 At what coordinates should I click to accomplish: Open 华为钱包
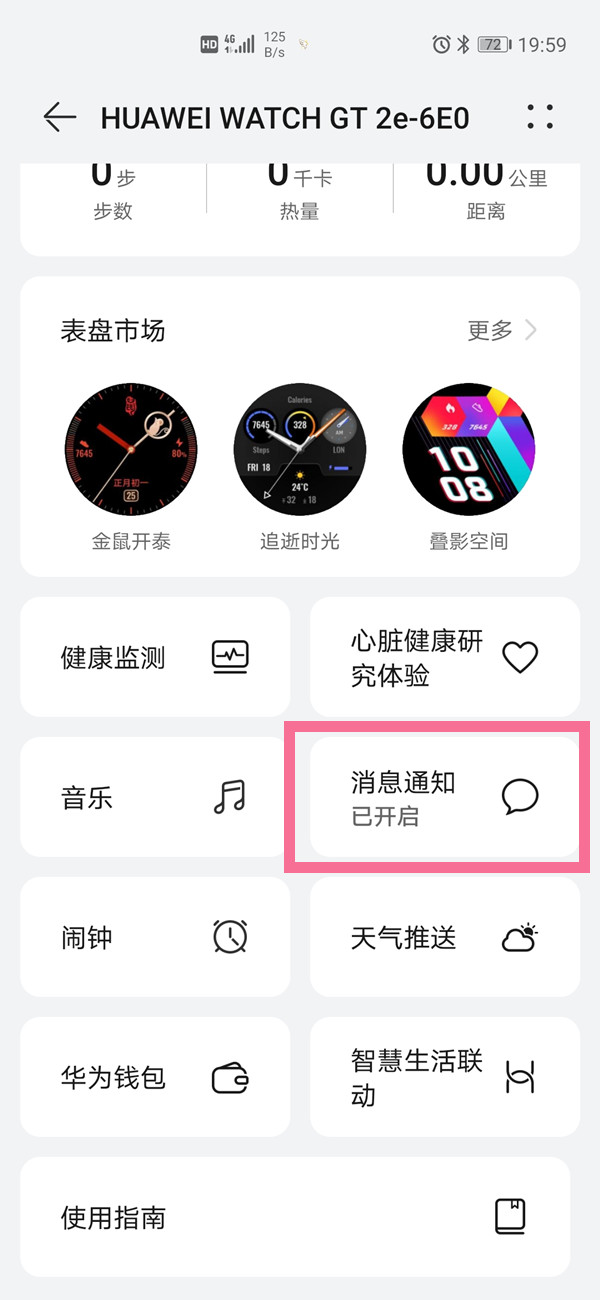(155, 1077)
